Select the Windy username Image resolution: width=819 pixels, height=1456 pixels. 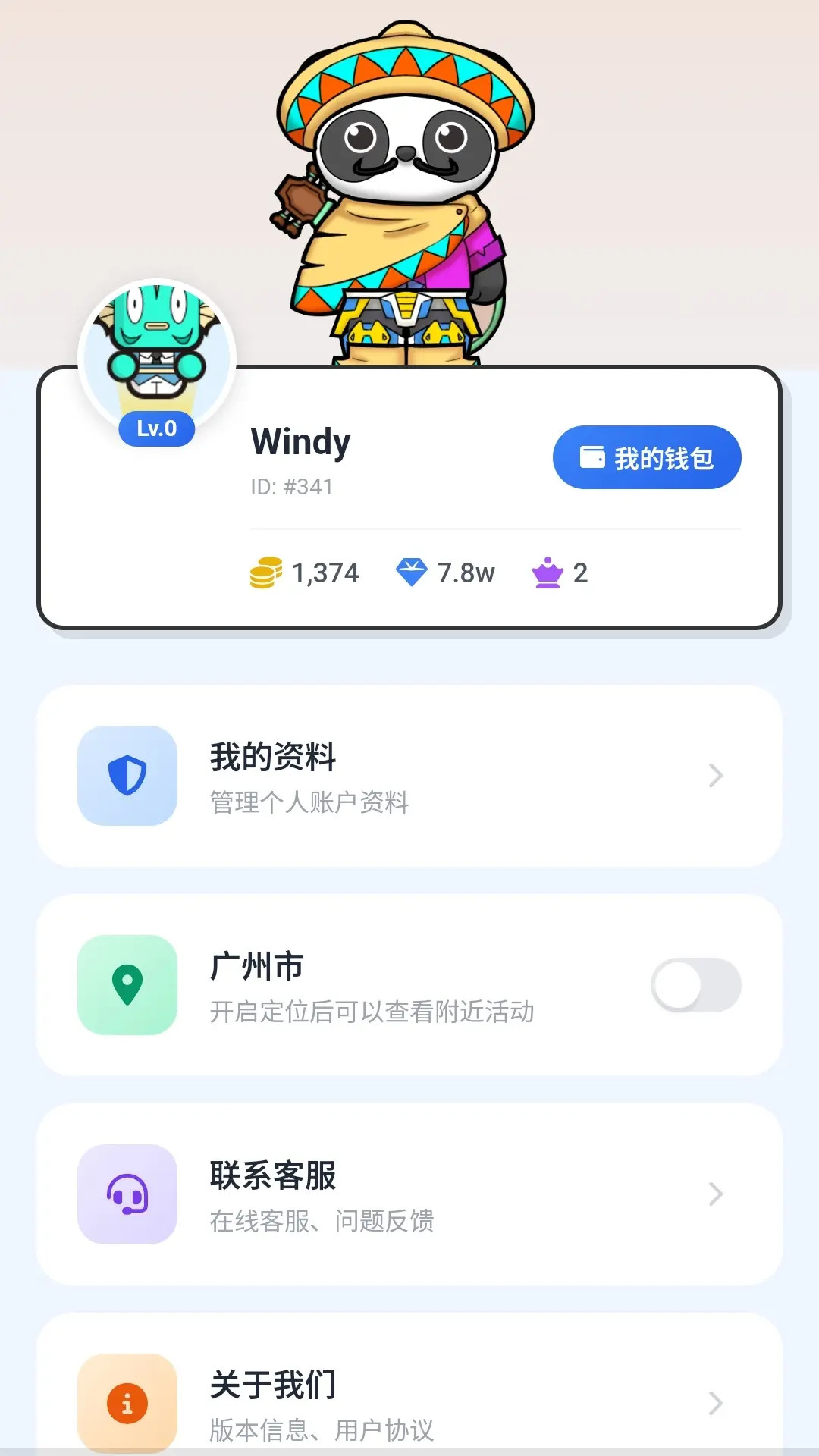click(301, 441)
